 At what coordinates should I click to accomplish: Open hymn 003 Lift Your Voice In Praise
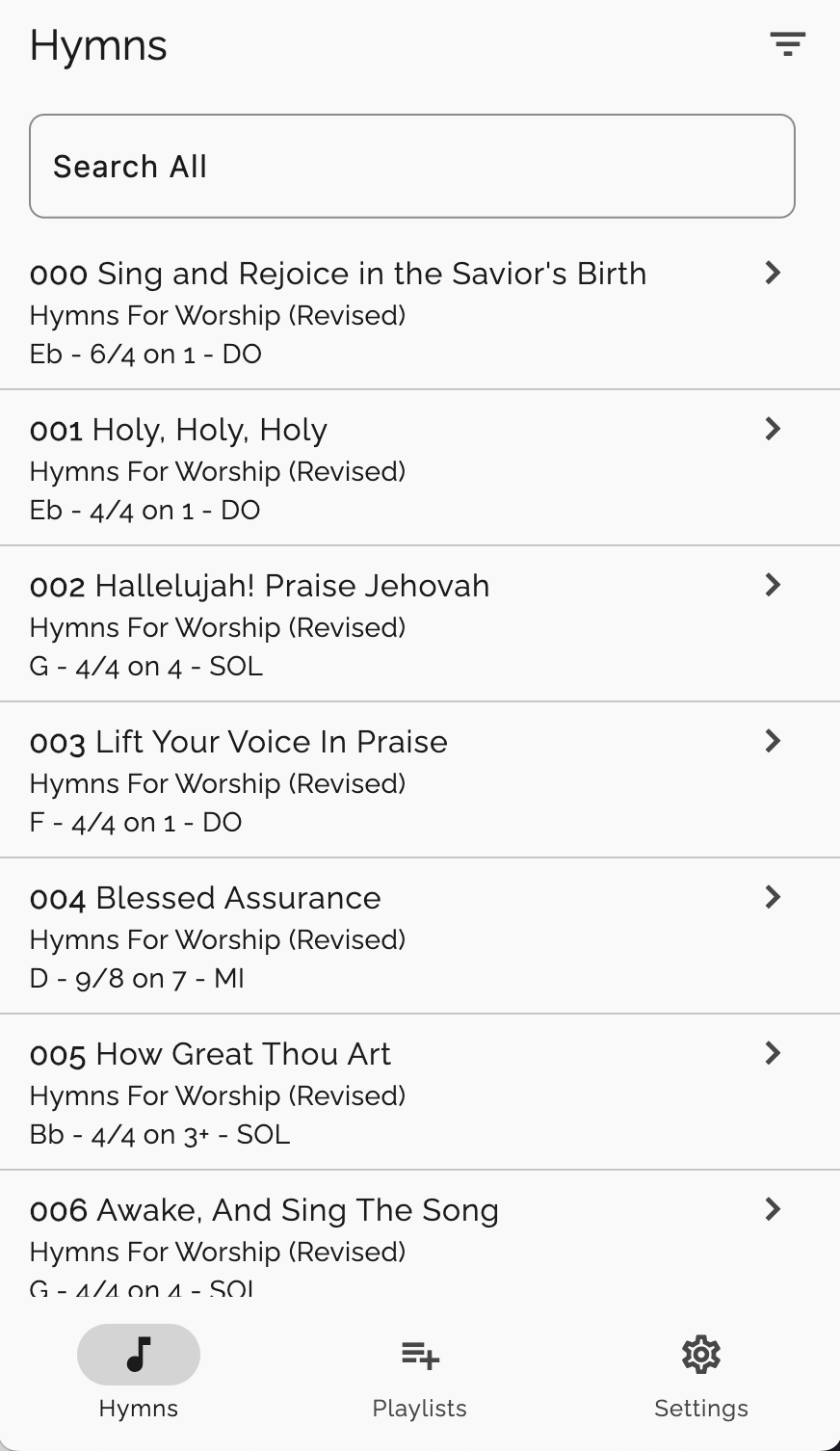(420, 780)
